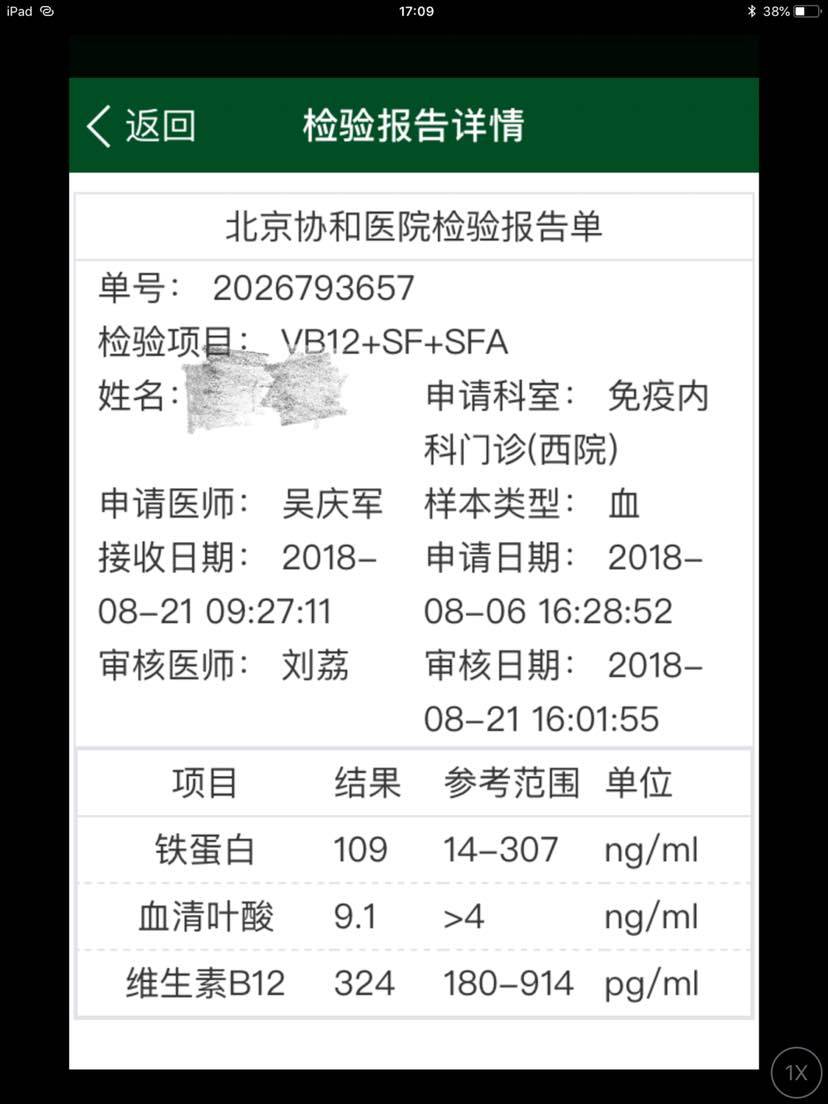Screen dimensions: 828x1104
Task: Go back using the 返回 button
Action: (x=141, y=127)
